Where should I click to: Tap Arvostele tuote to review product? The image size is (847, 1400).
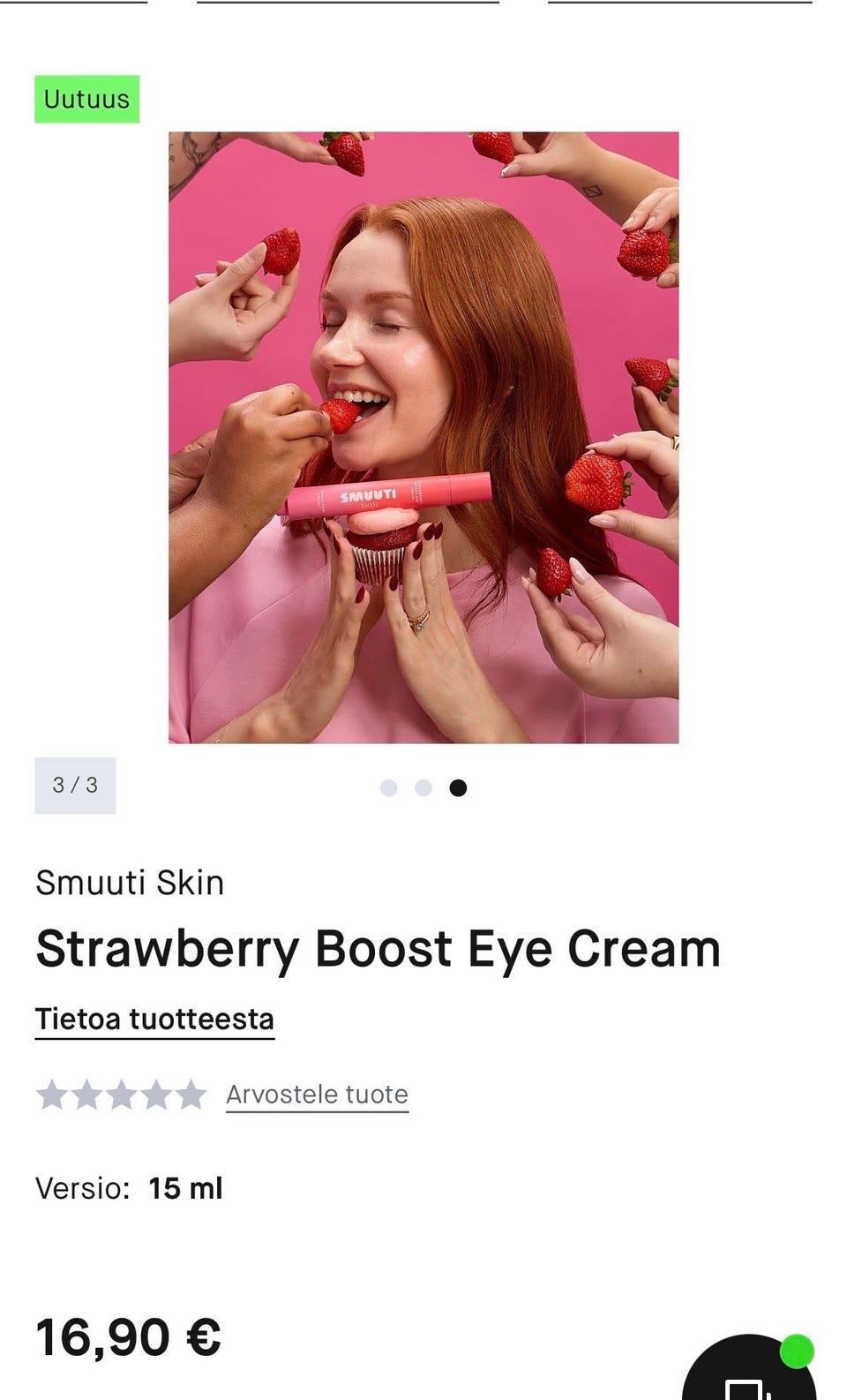coord(317,1095)
